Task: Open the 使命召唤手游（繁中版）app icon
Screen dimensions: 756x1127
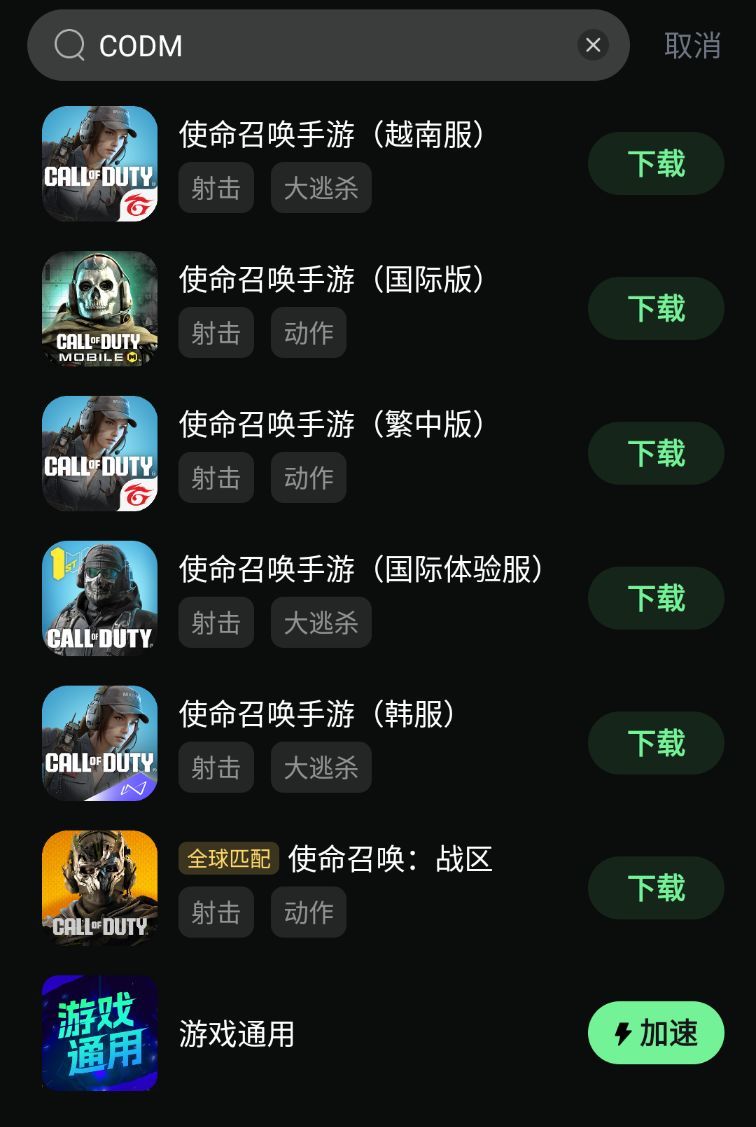Action: coord(99,453)
